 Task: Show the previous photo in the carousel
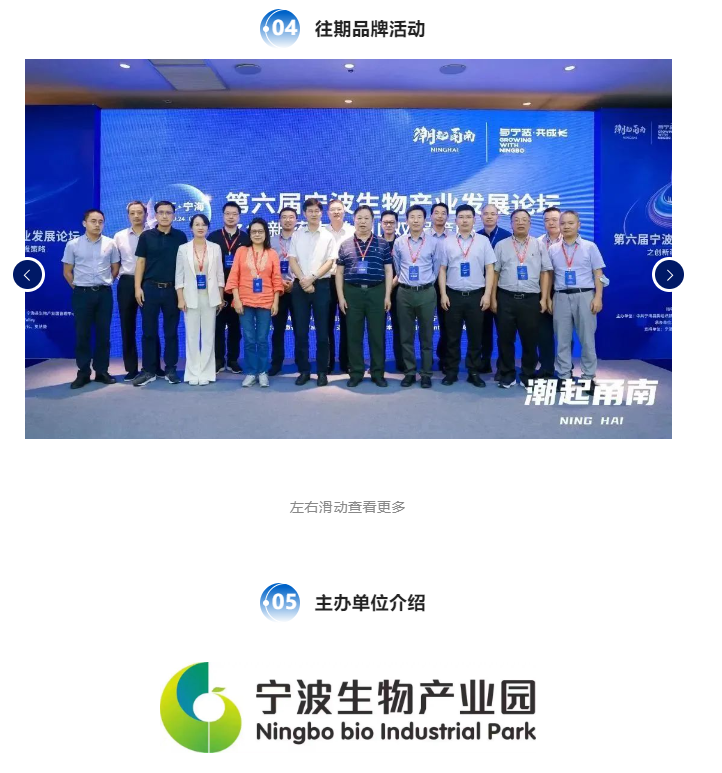28,274
